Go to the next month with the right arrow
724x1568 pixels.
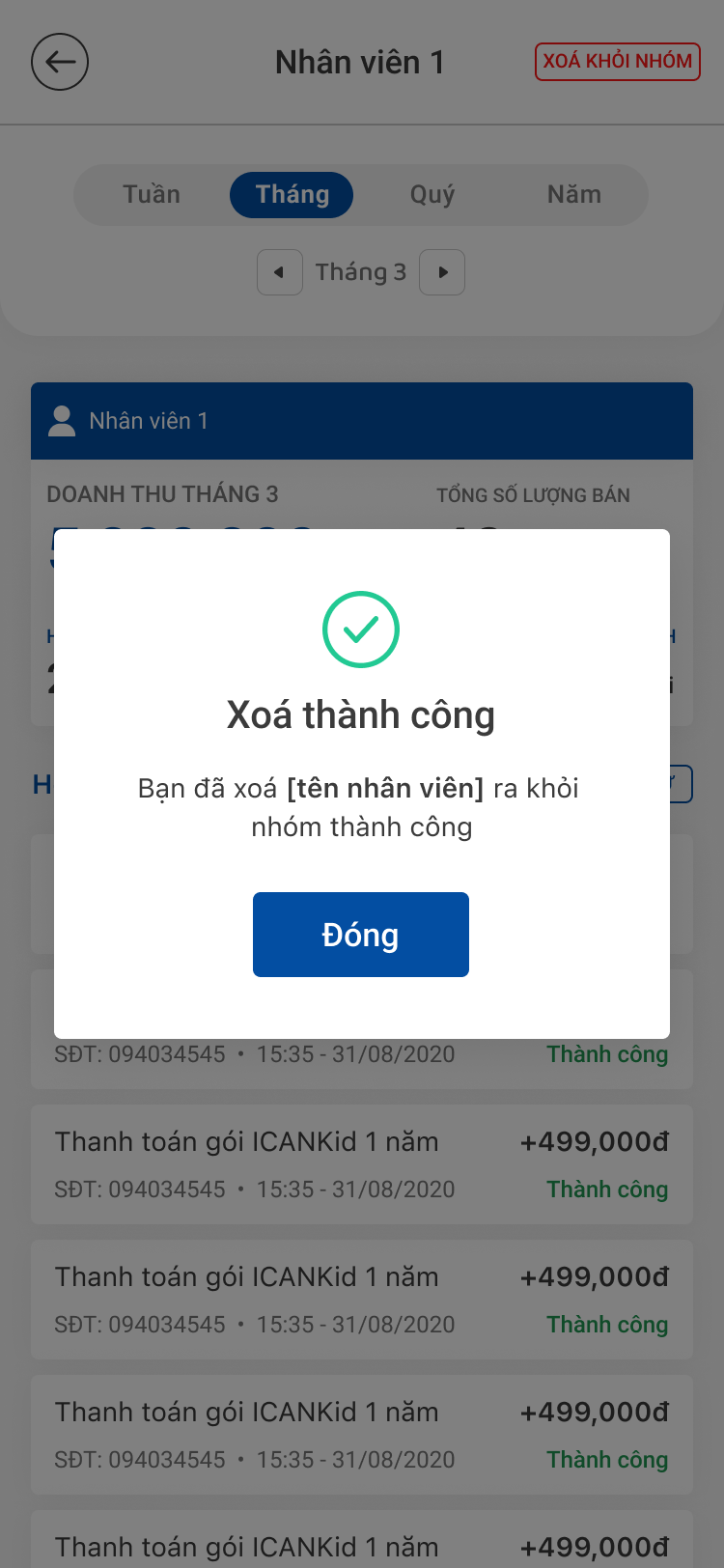coord(442,272)
